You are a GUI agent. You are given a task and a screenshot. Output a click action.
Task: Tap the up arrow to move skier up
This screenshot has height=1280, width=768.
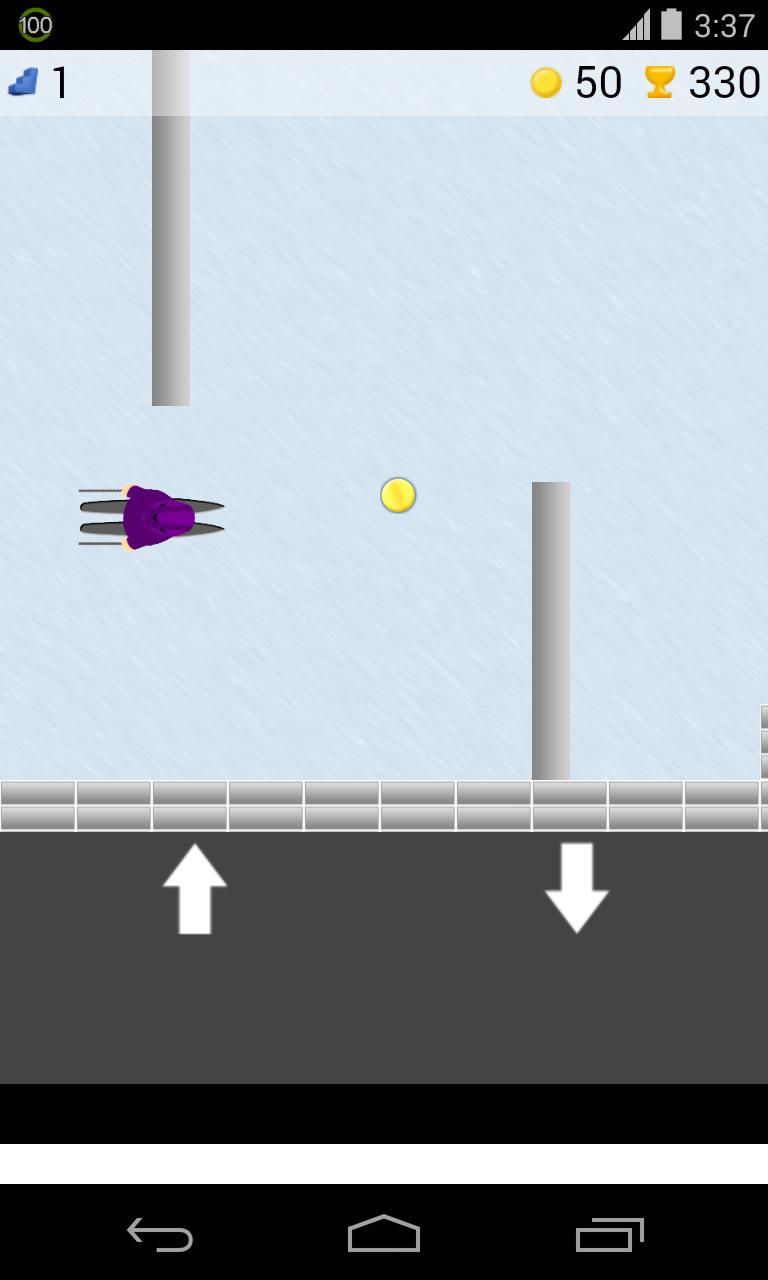point(195,889)
